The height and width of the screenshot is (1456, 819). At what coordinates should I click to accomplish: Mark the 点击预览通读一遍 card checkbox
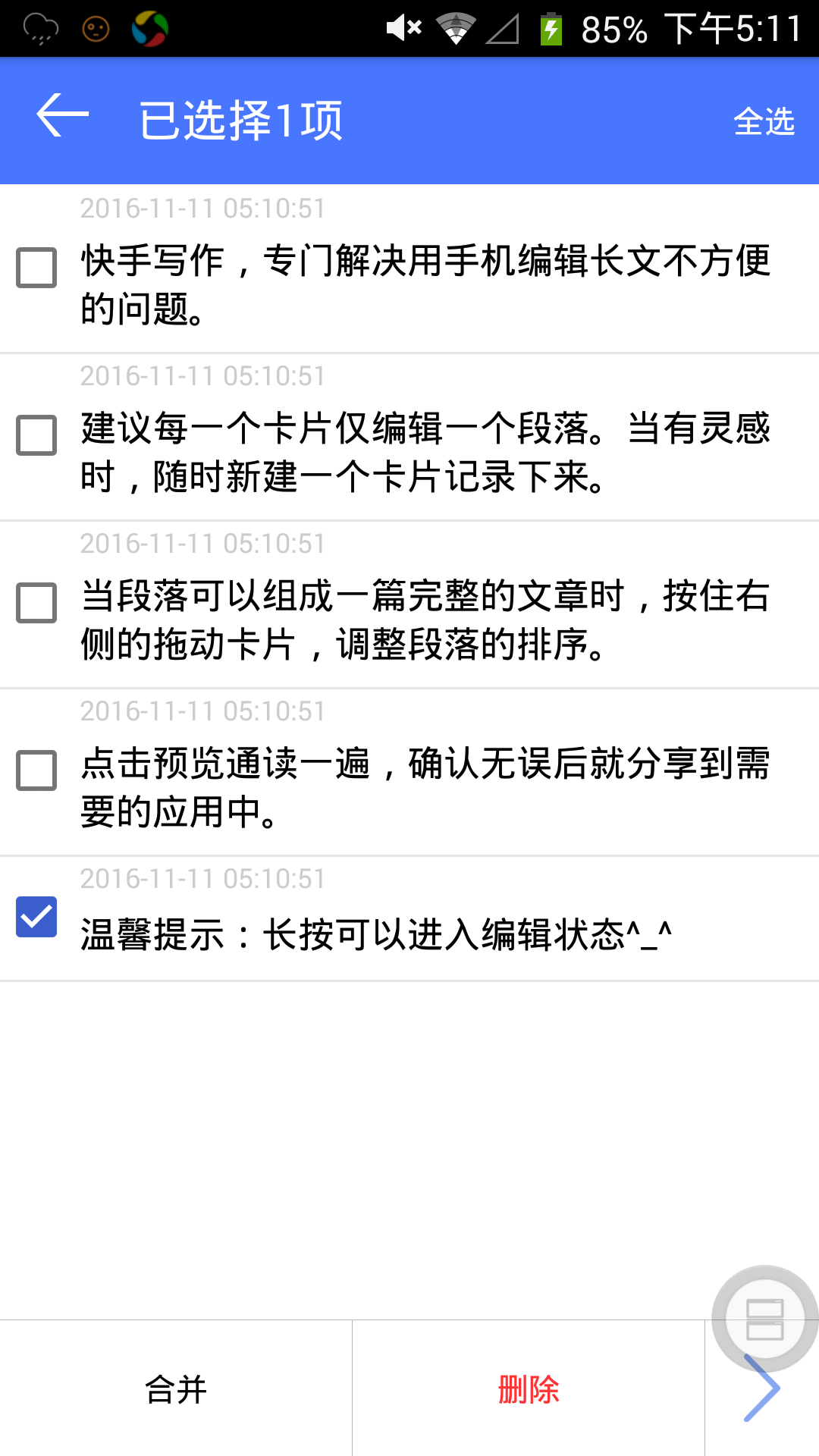pyautogui.click(x=36, y=770)
